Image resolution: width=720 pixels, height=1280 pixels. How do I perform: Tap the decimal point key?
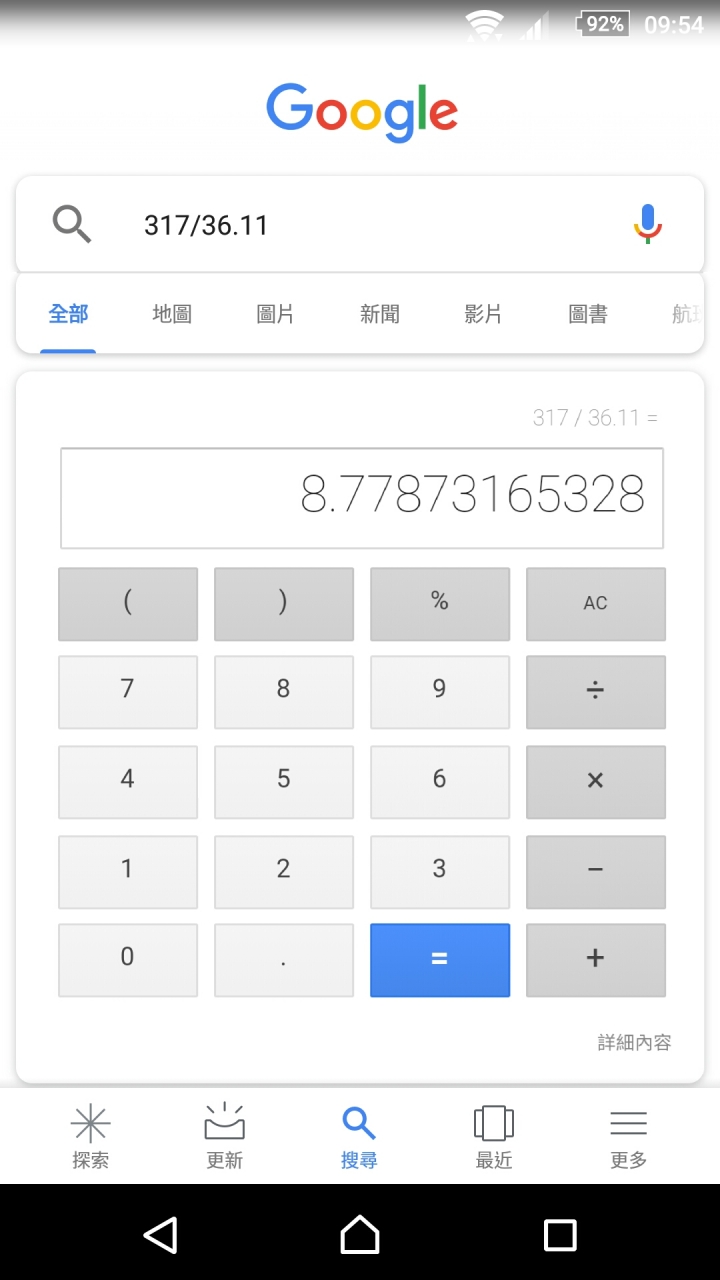[283, 959]
